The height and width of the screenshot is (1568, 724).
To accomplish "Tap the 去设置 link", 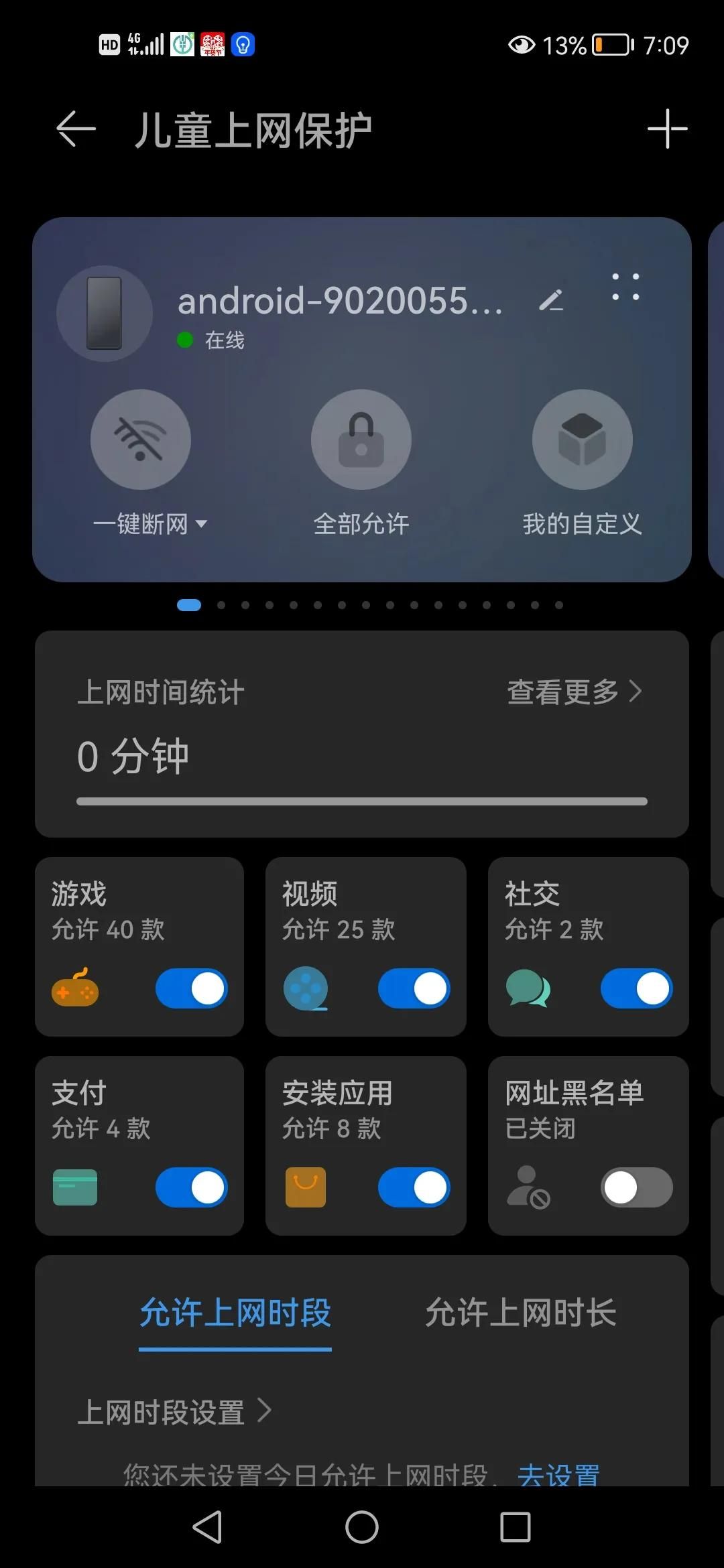I will pyautogui.click(x=558, y=1474).
